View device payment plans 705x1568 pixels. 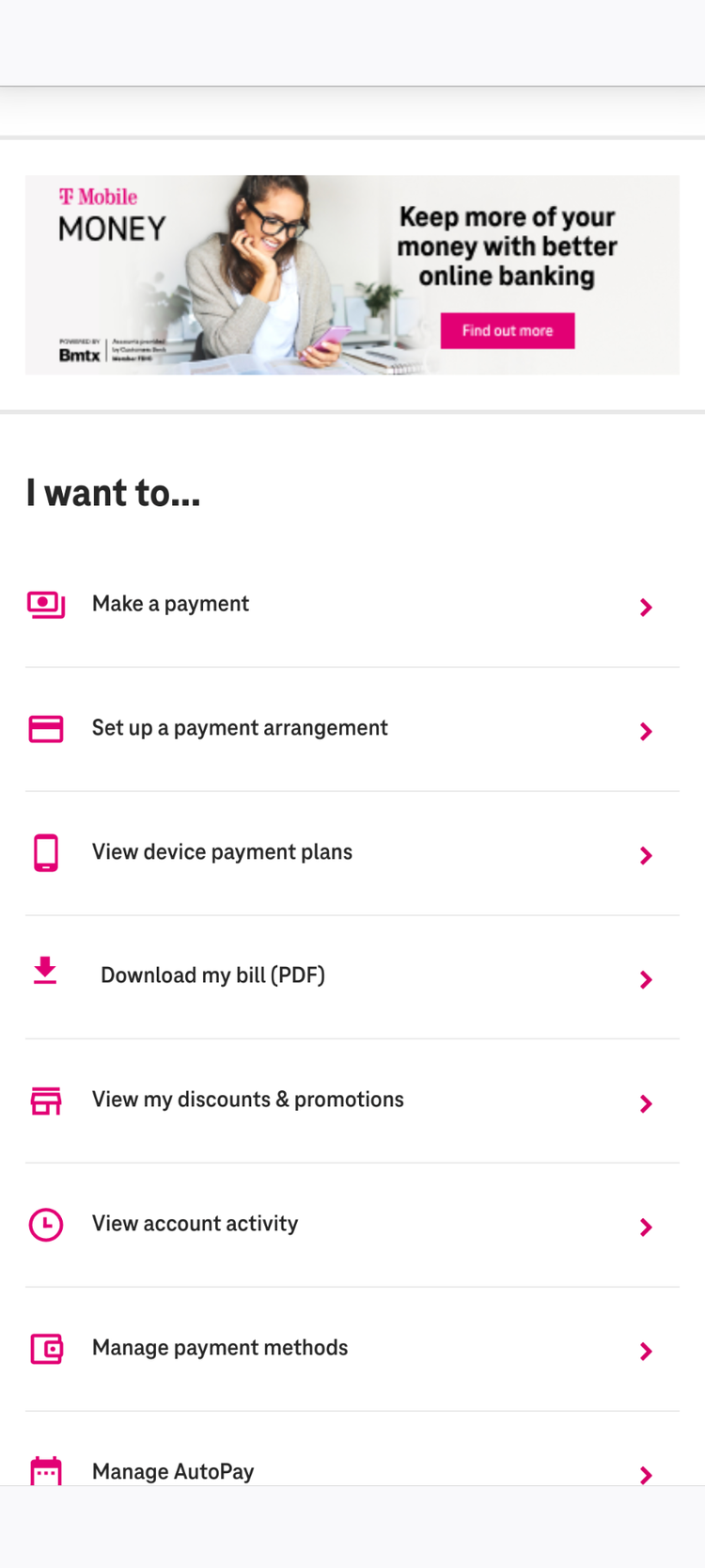coord(352,853)
